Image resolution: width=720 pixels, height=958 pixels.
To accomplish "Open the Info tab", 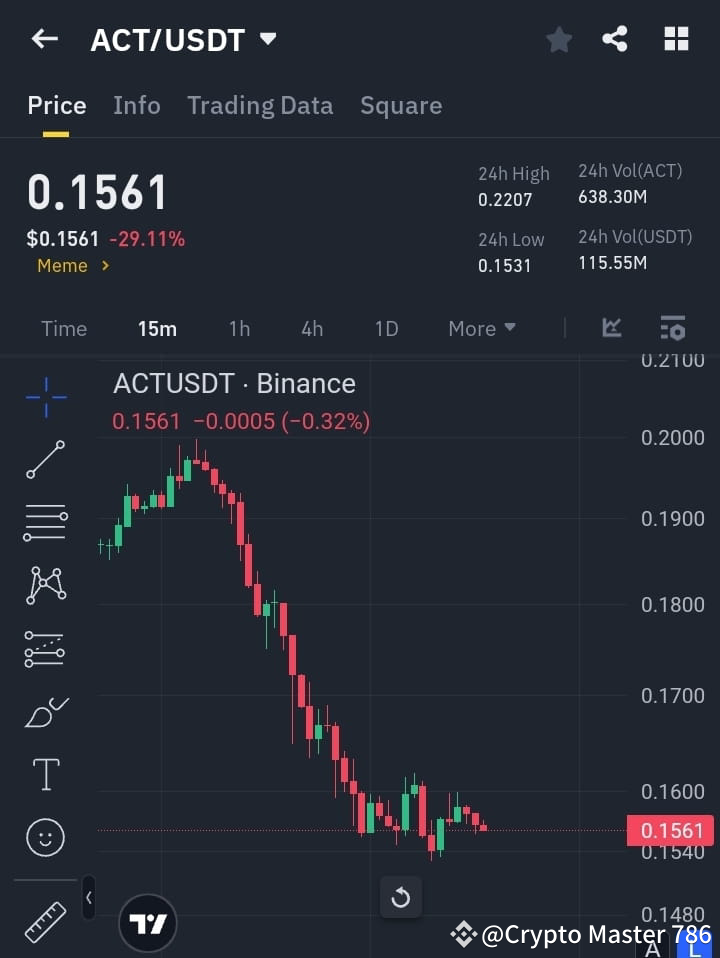I will (x=137, y=105).
